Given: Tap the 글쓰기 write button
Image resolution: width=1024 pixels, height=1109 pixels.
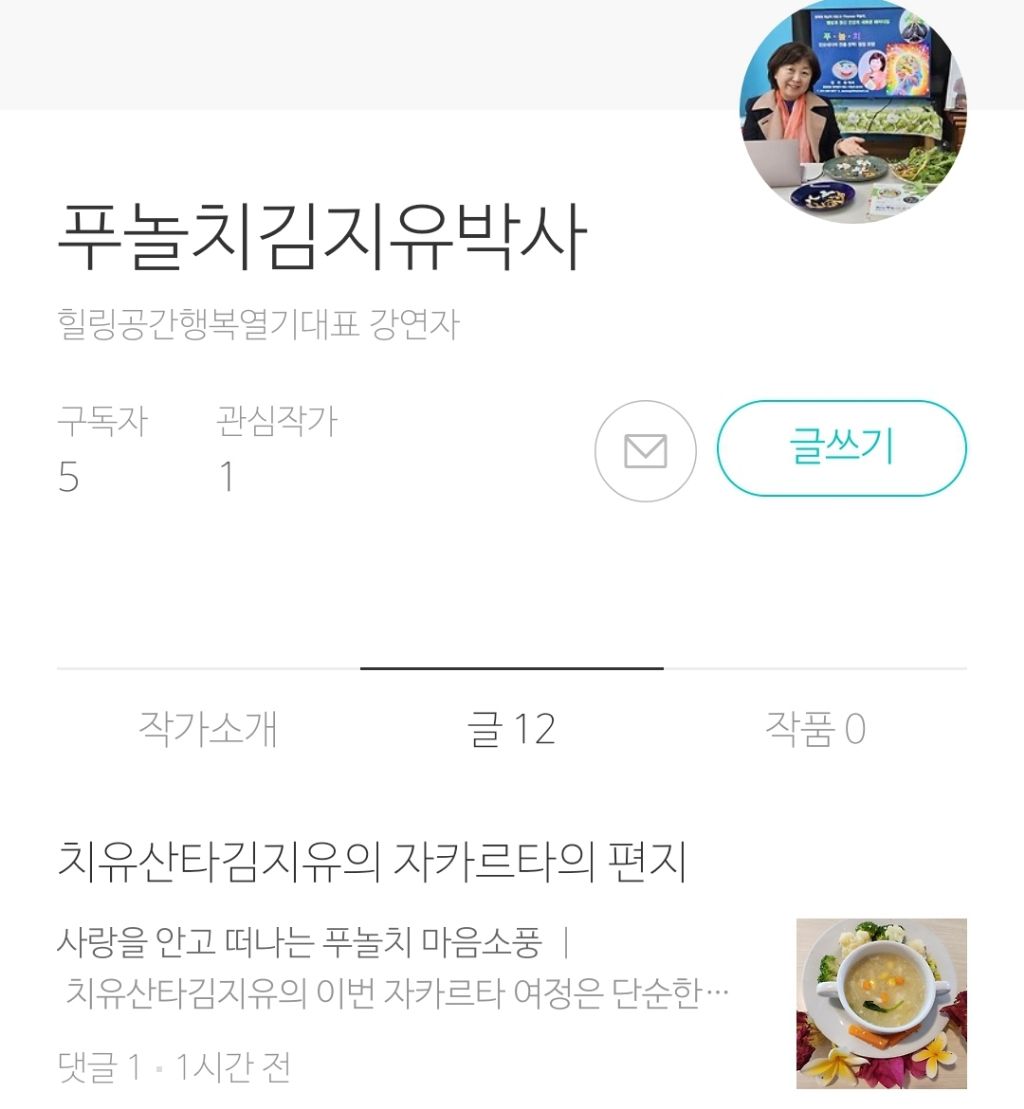Looking at the screenshot, I should (x=841, y=448).
